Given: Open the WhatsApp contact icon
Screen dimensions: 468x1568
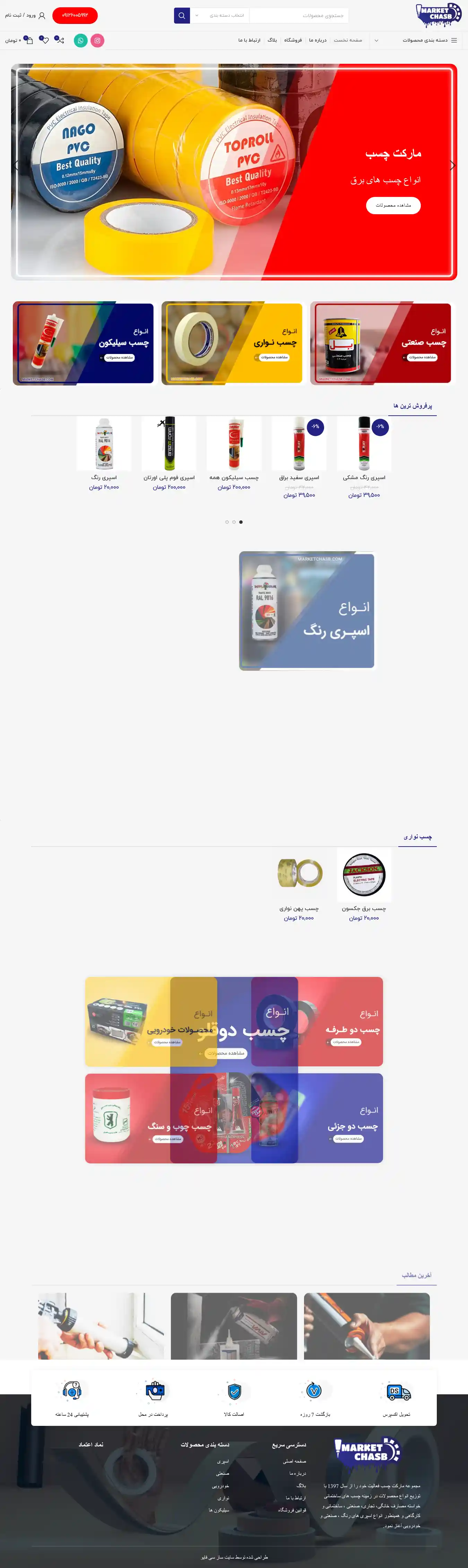Looking at the screenshot, I should pyautogui.click(x=80, y=40).
